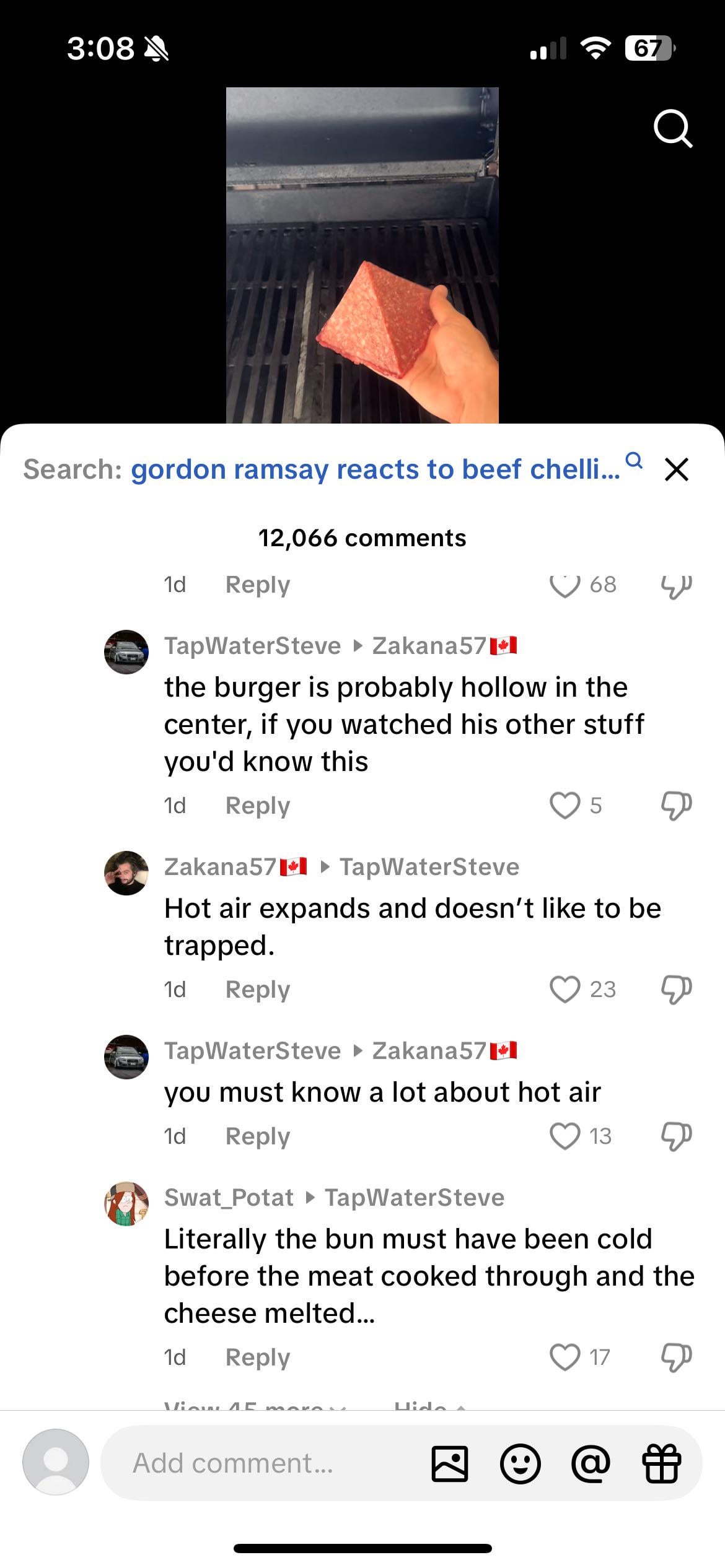Open the emoji picker
This screenshot has width=725, height=1568.
click(x=520, y=1464)
